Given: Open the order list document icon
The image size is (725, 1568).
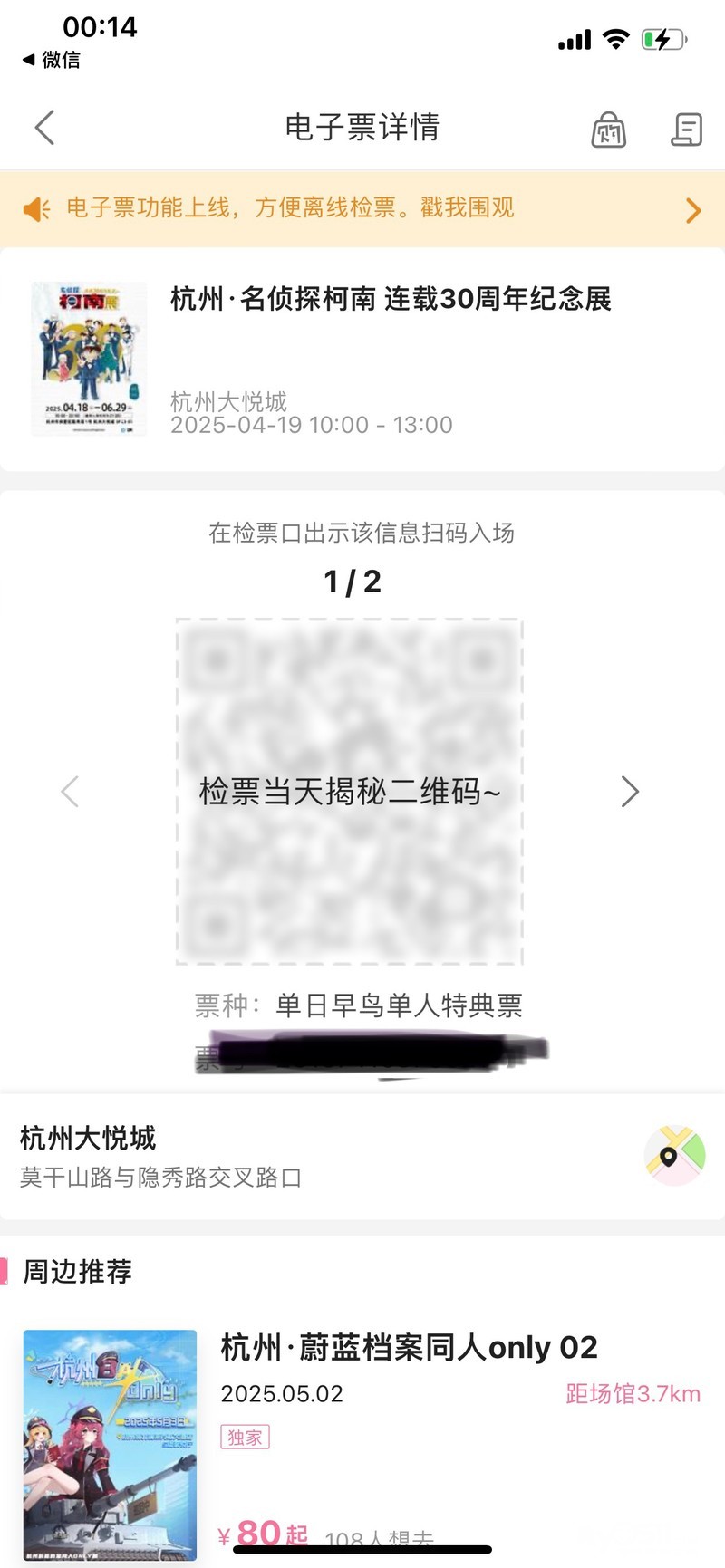Looking at the screenshot, I should [x=686, y=130].
